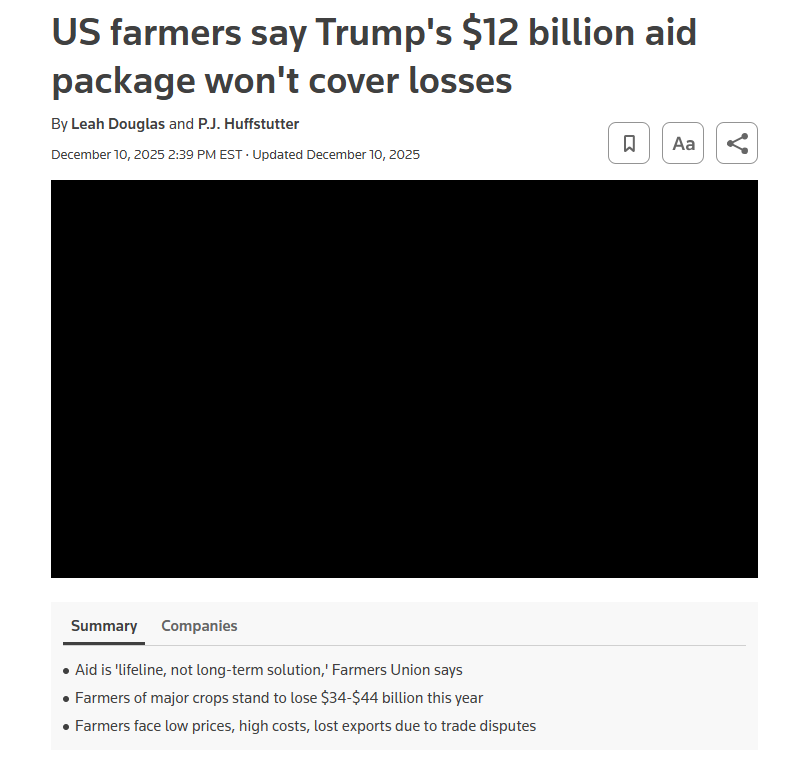Open the text size Aa options
The height and width of the screenshot is (764, 807).
point(683,143)
